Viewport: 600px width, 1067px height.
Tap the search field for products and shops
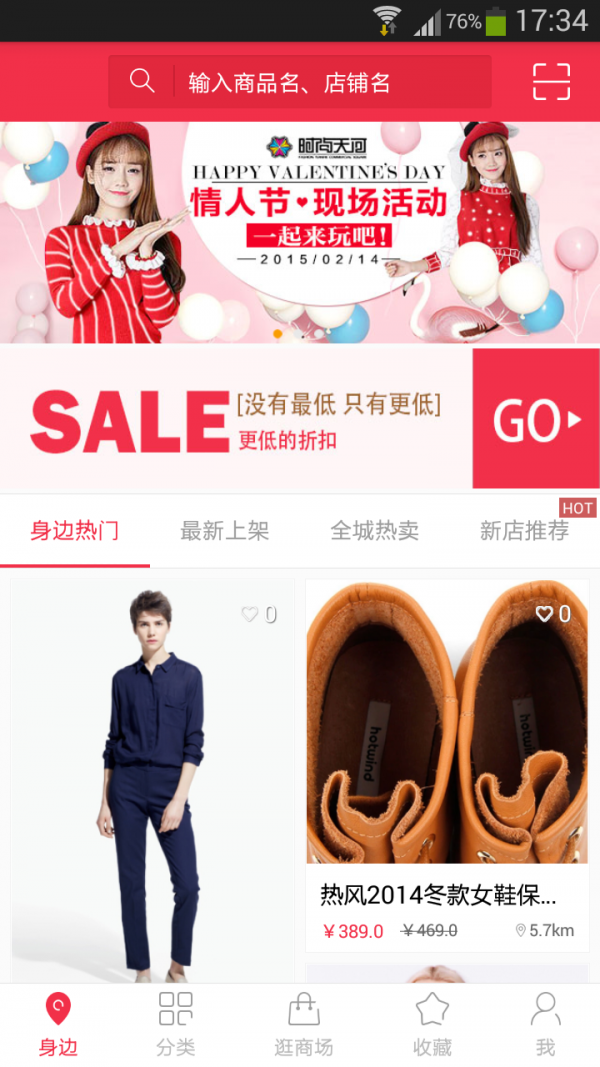(x=299, y=82)
